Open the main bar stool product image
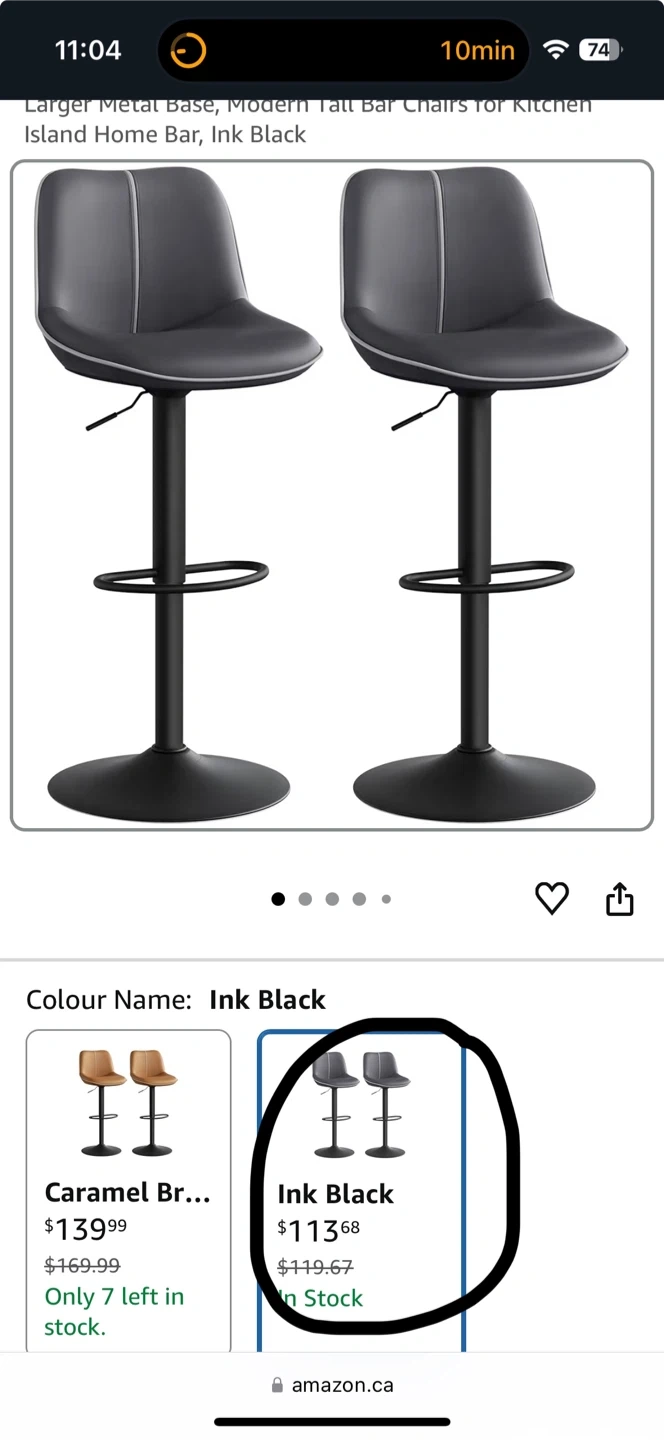664x1440 pixels. pyautogui.click(x=332, y=495)
